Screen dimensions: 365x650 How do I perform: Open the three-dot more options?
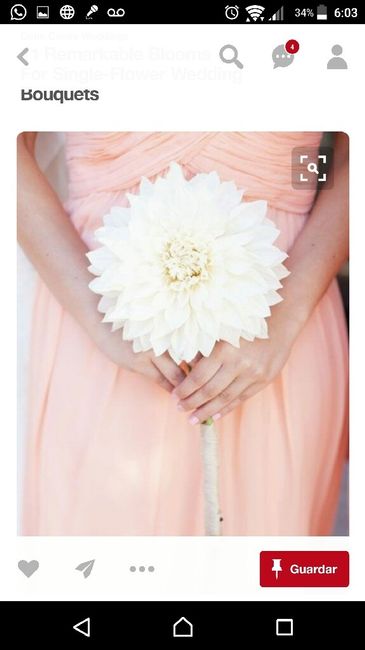tap(142, 569)
